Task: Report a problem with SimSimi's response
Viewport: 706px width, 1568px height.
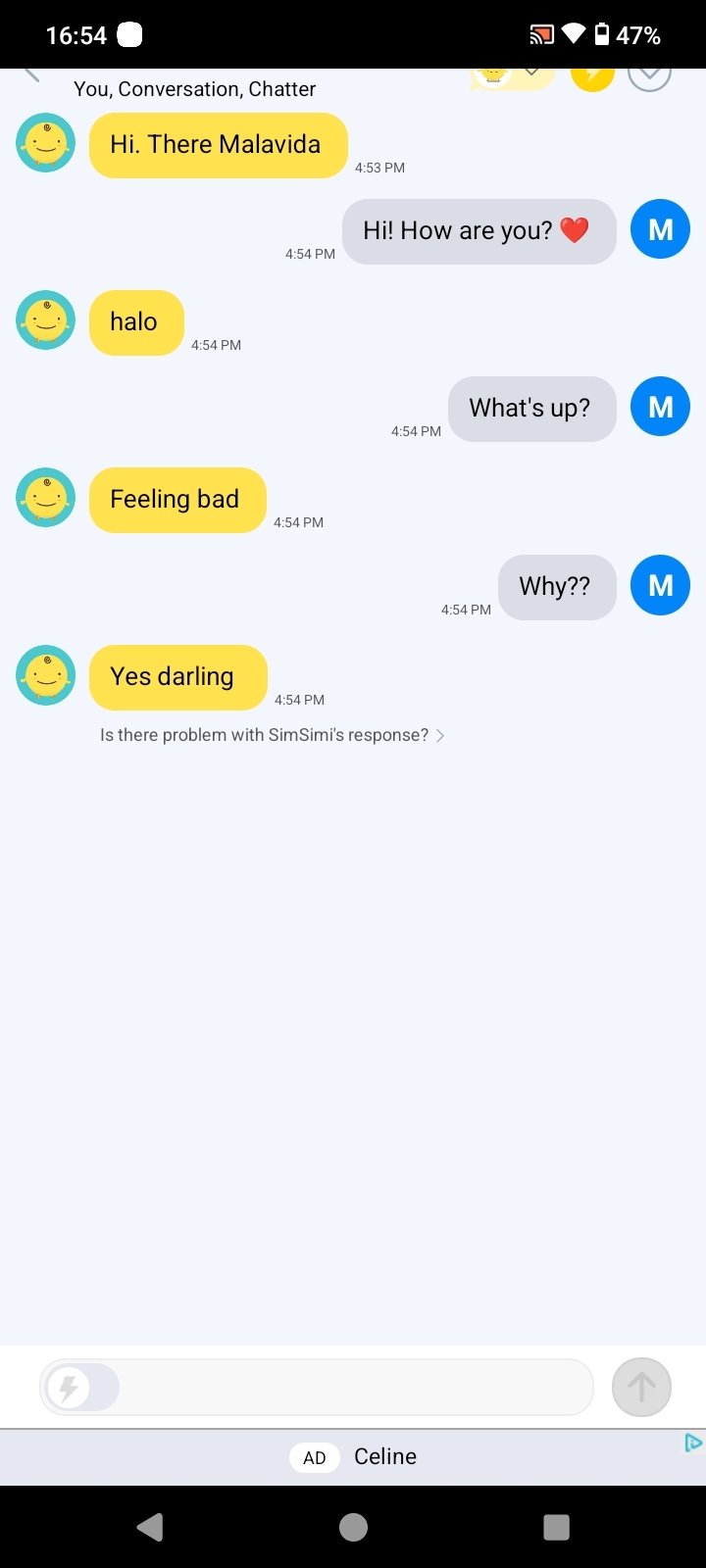Action: pyautogui.click(x=273, y=735)
